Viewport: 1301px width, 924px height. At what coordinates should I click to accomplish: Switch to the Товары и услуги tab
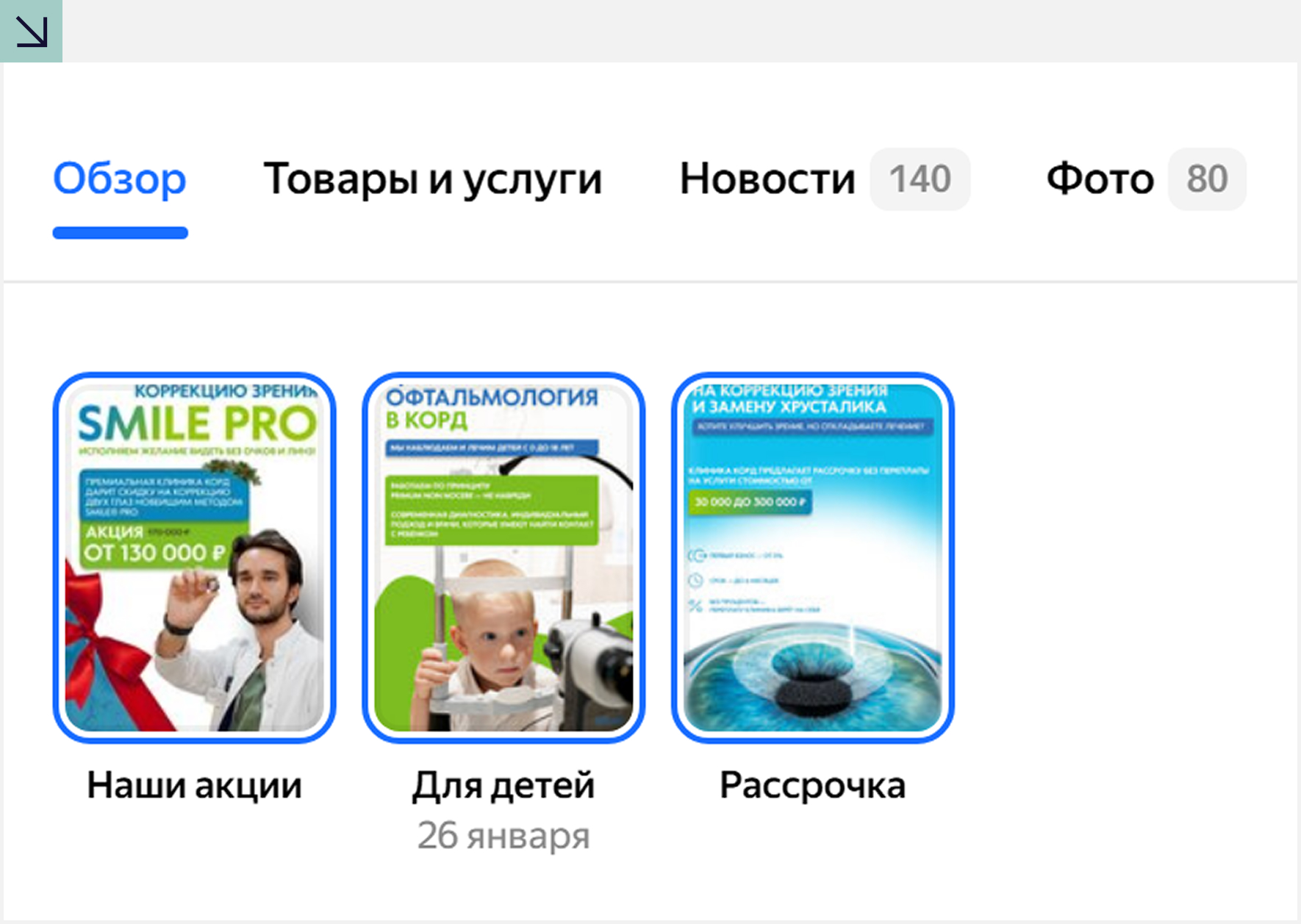(x=432, y=179)
